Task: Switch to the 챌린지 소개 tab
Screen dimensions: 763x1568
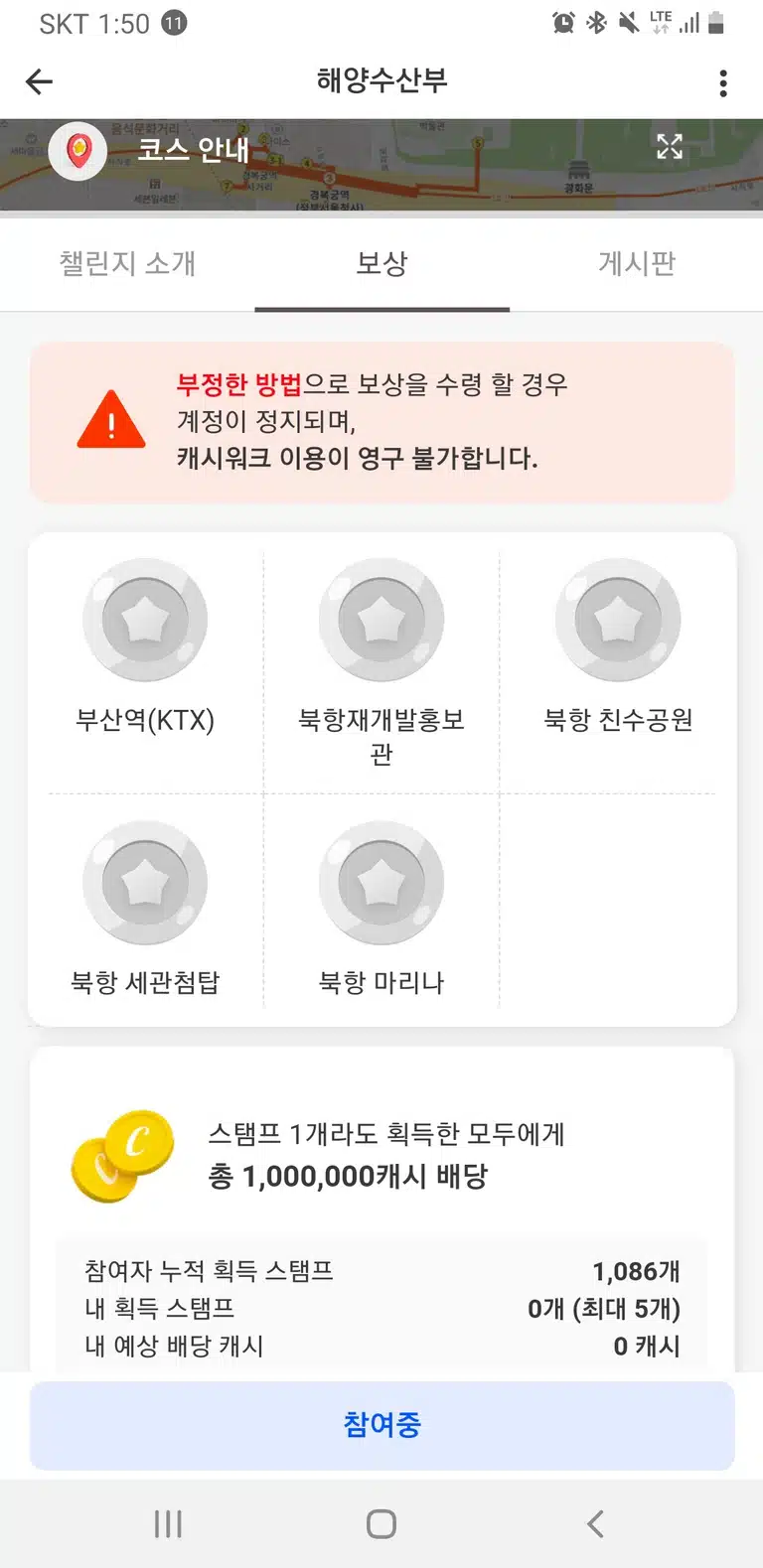Action: (x=127, y=264)
